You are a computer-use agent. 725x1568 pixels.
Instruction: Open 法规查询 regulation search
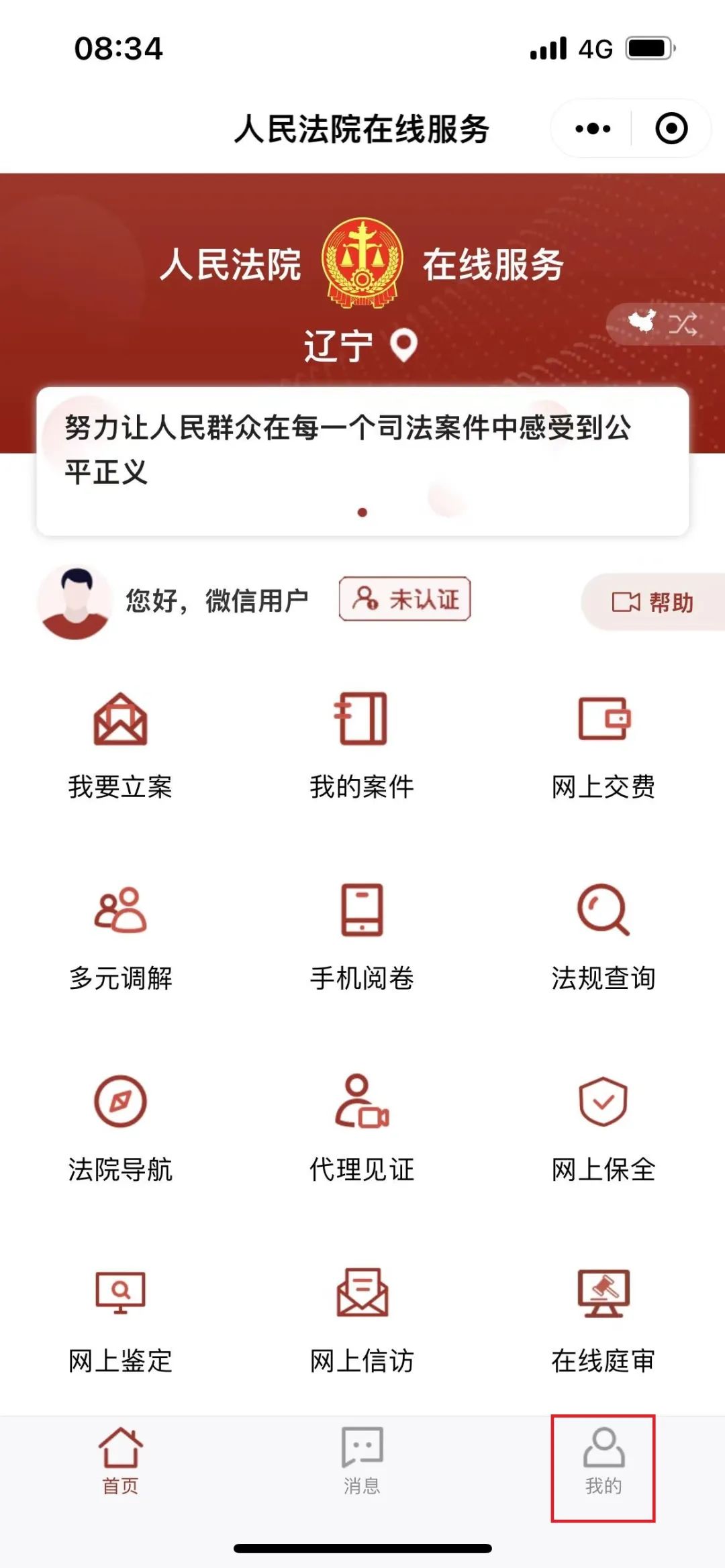click(x=603, y=937)
